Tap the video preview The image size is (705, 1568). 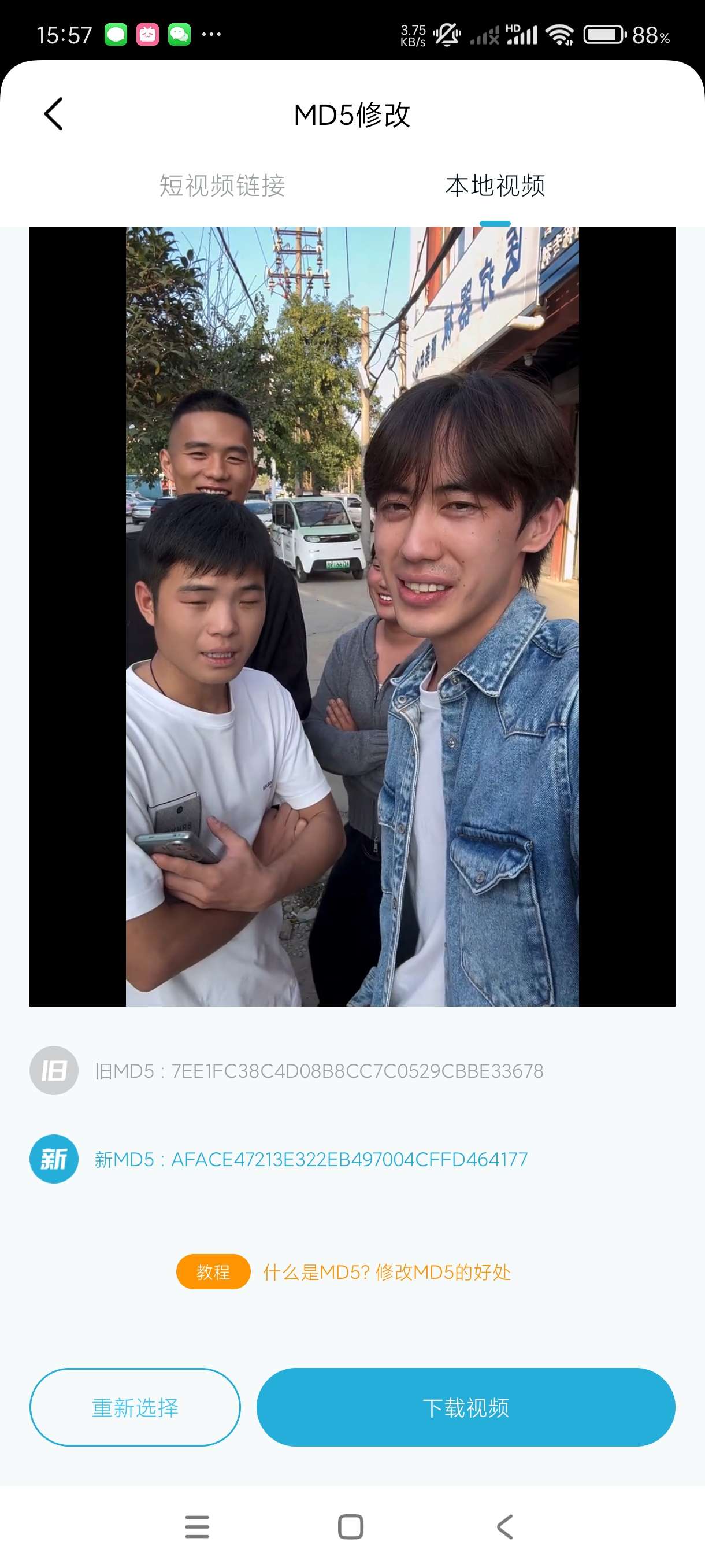[352, 616]
